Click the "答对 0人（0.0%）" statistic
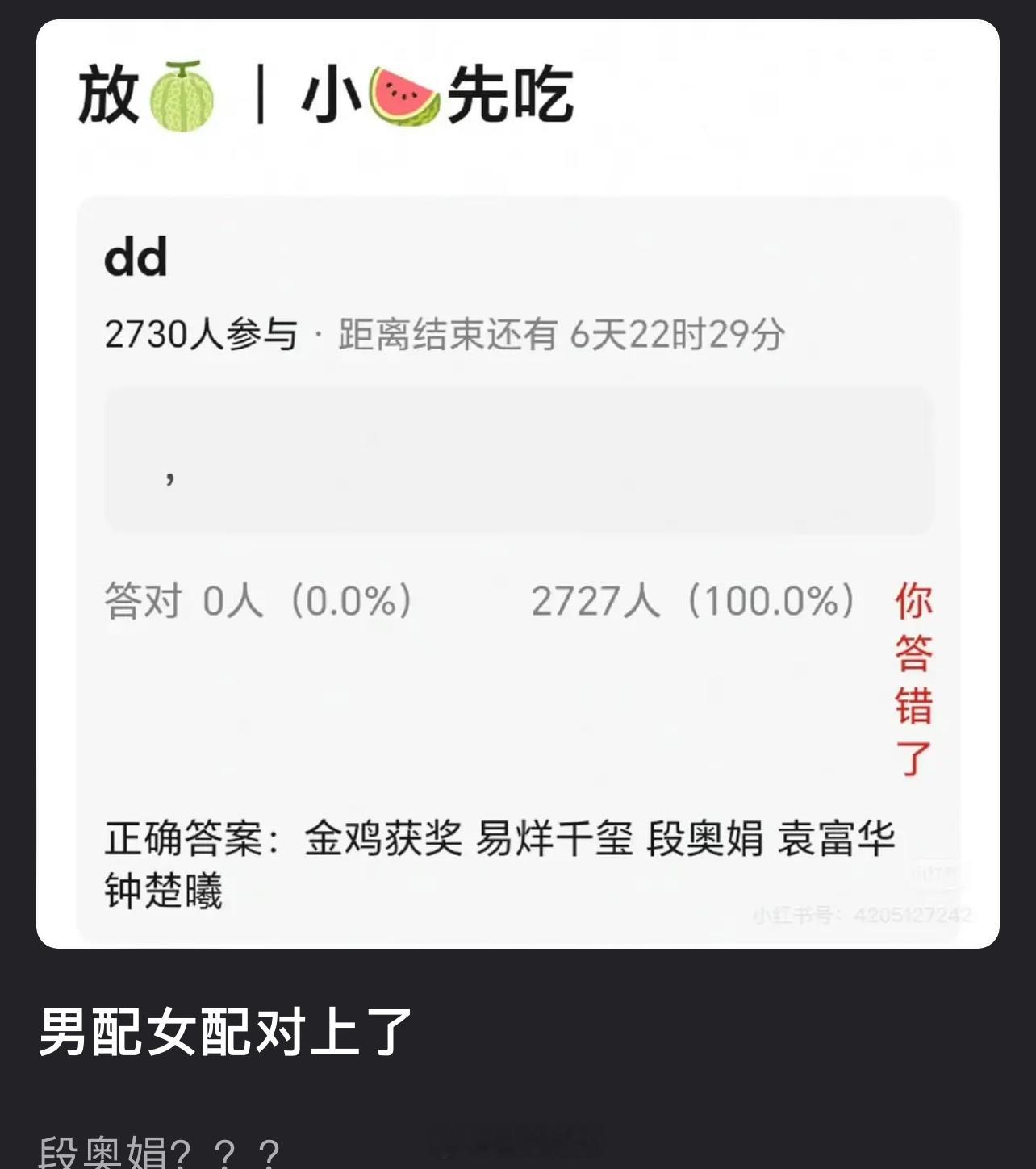Viewport: 1036px width, 1169px height. tap(259, 600)
